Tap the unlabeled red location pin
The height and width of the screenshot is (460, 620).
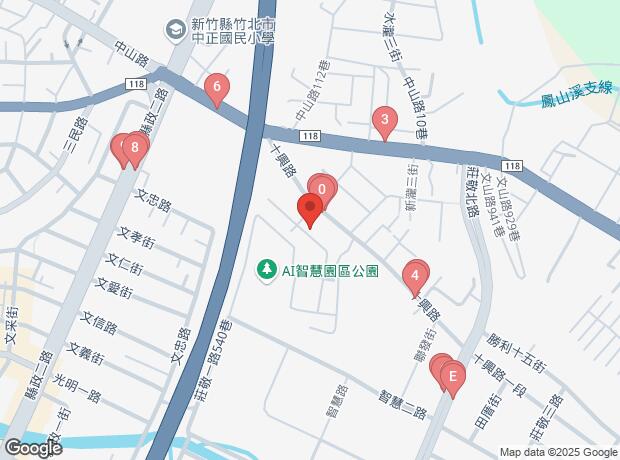(x=309, y=209)
